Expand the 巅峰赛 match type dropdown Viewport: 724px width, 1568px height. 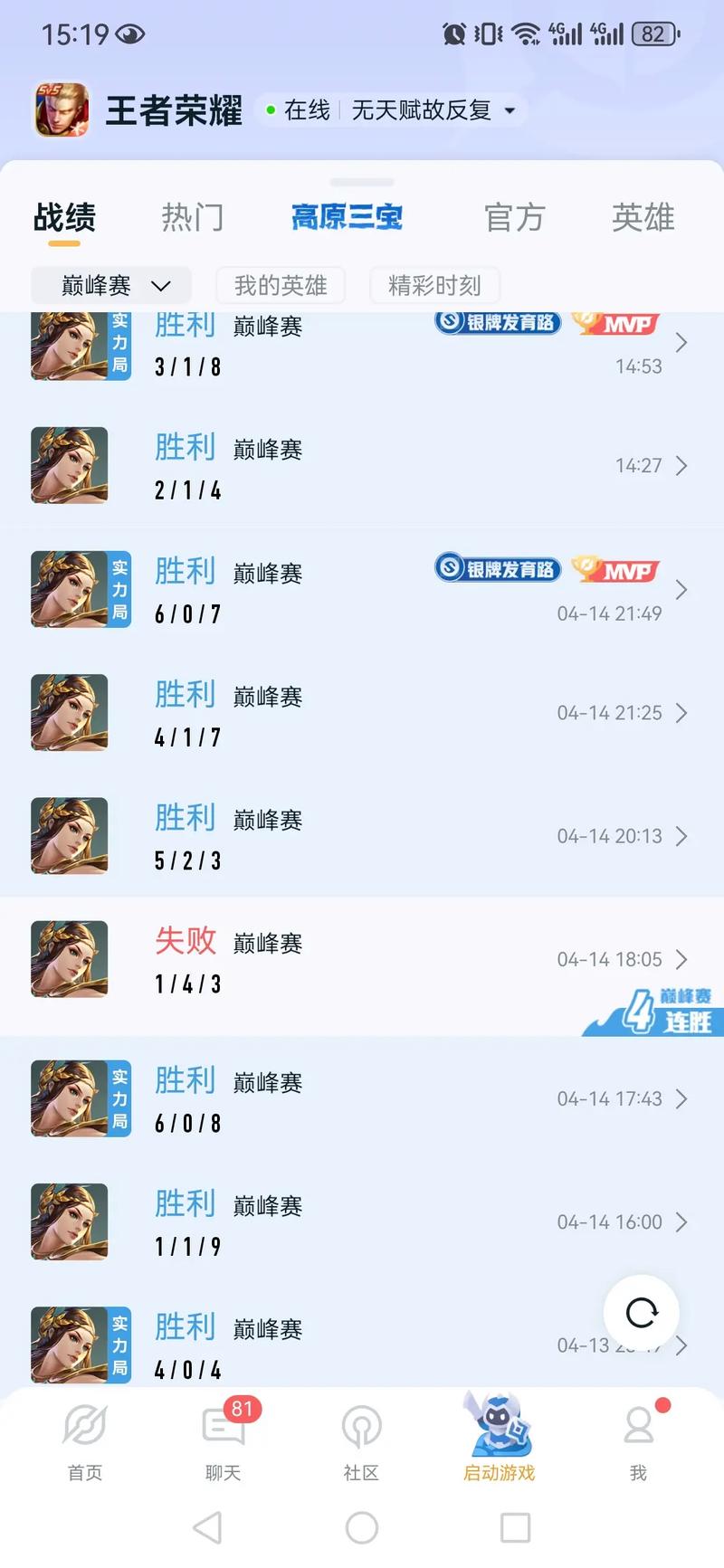click(x=112, y=286)
